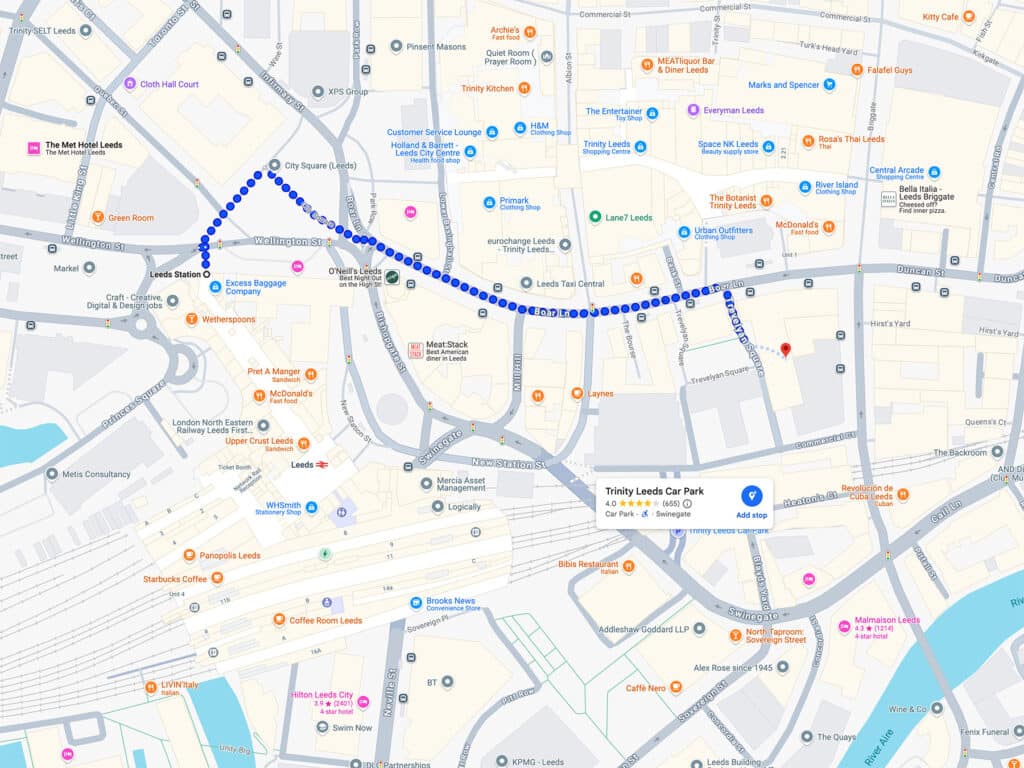Open the Revolución de Cuba Leeds pin
1024x768 pixels.
pyautogui.click(x=902, y=493)
